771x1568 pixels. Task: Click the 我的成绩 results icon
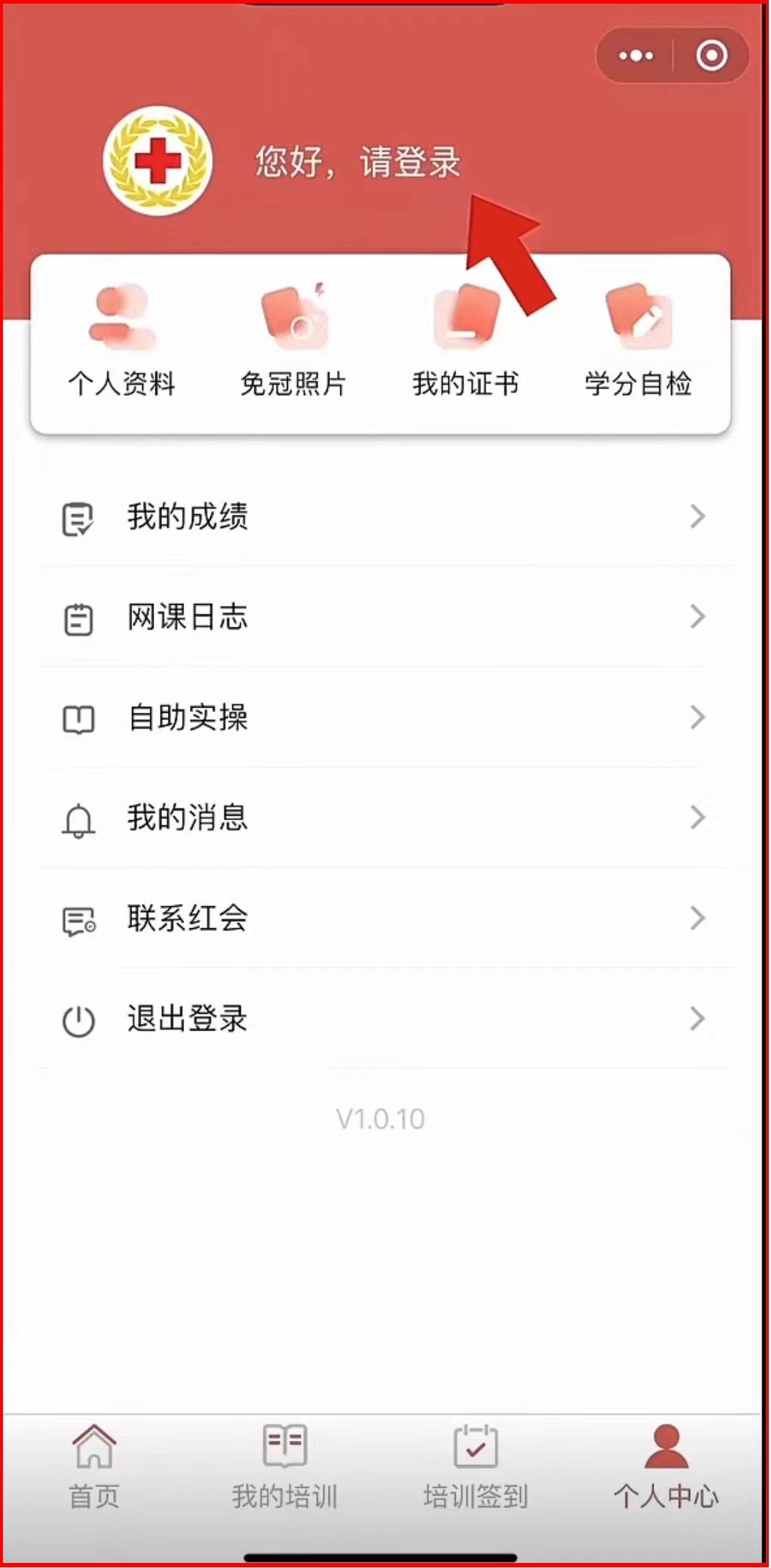coord(78,518)
